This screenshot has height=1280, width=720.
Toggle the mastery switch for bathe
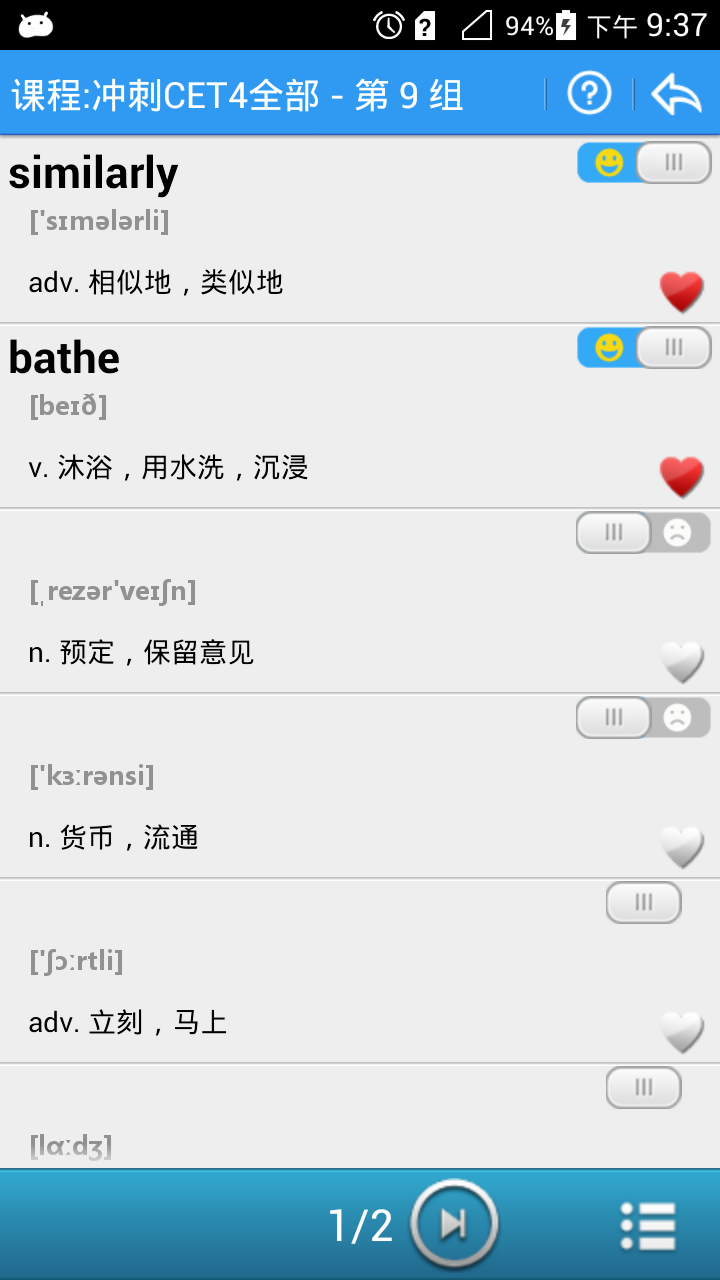[644, 348]
